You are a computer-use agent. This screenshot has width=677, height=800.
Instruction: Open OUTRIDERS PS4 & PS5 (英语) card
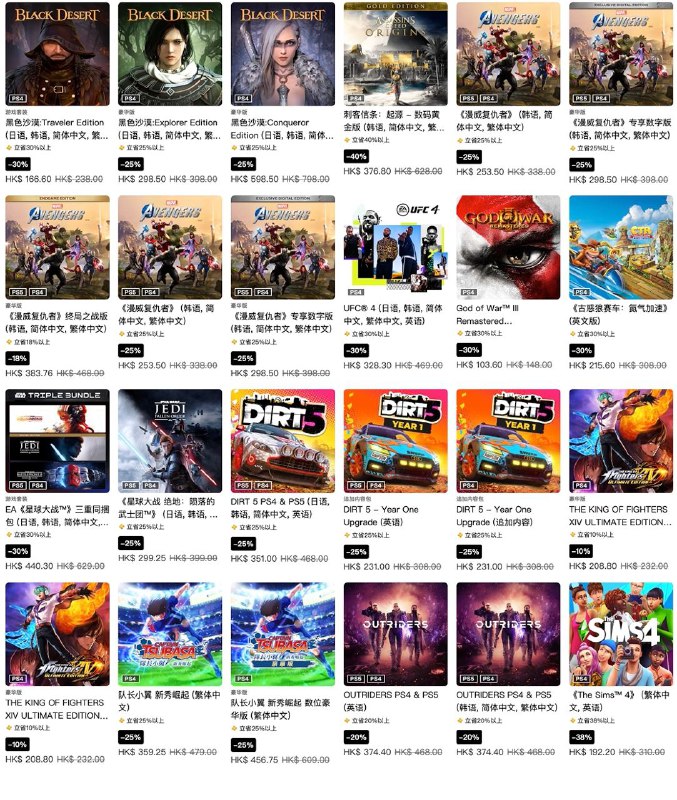click(x=395, y=634)
